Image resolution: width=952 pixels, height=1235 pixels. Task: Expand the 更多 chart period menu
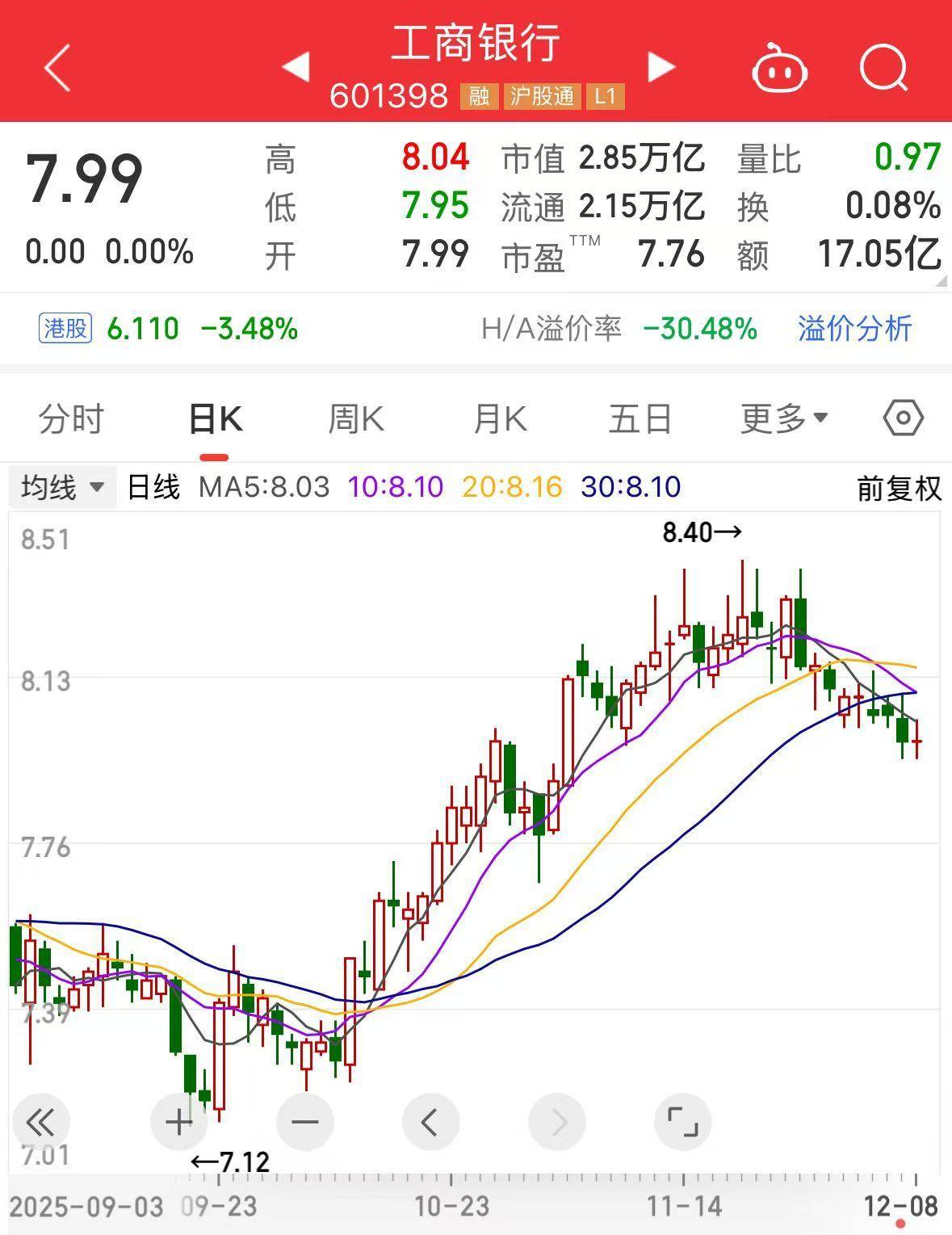pyautogui.click(x=783, y=419)
